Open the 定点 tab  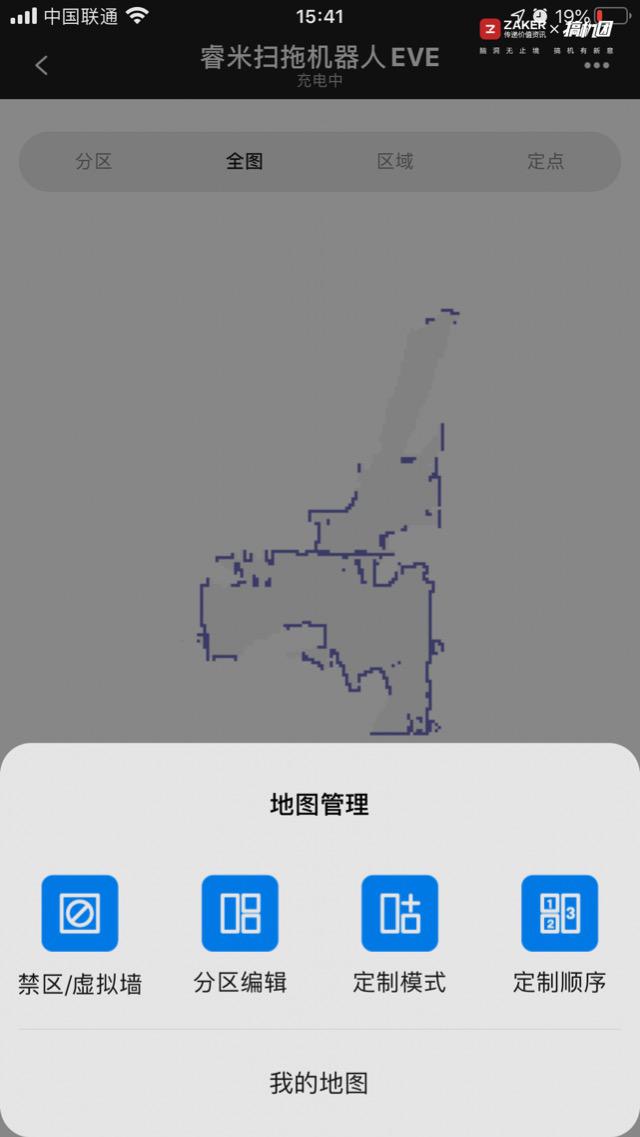pos(545,161)
